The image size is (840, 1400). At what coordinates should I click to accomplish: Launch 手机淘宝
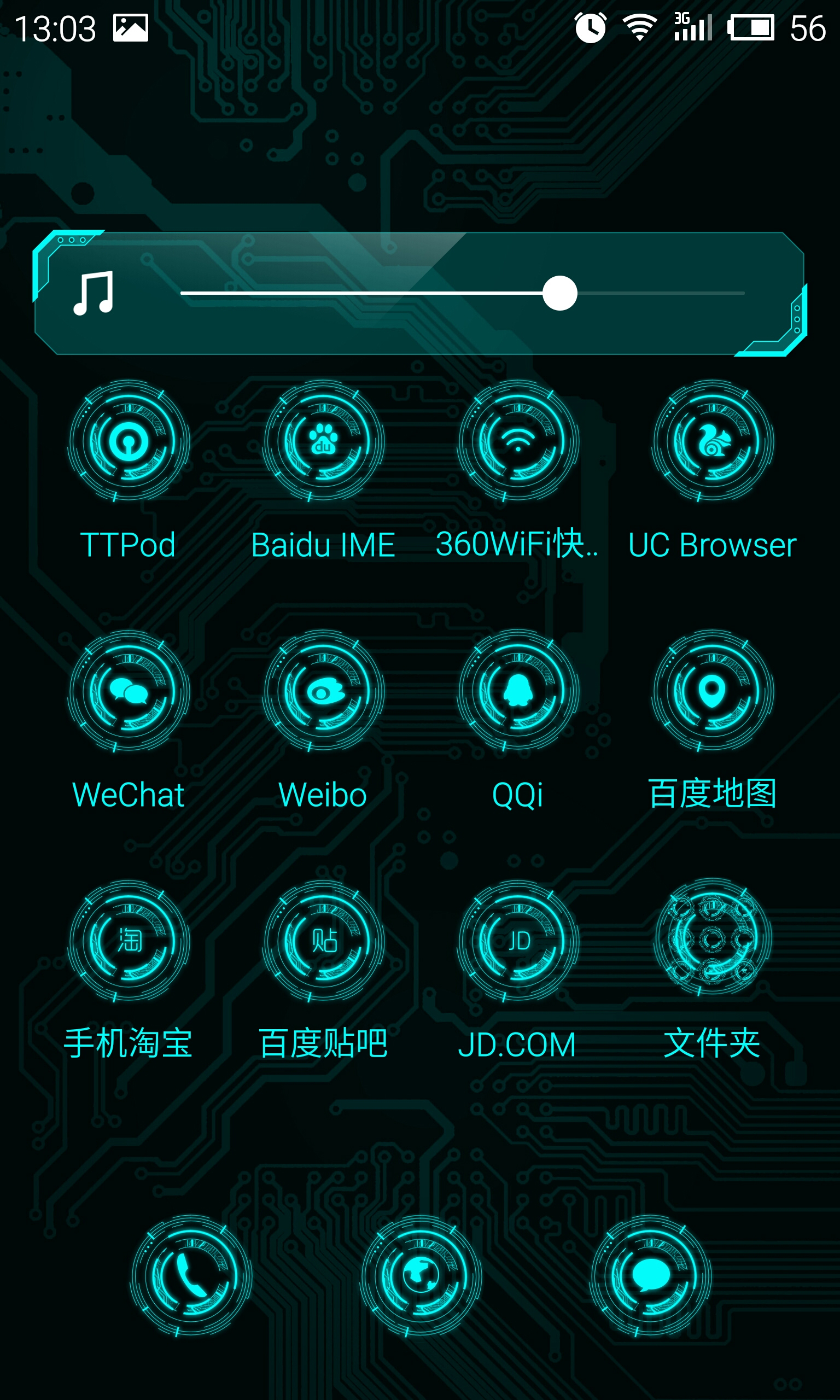tap(129, 941)
